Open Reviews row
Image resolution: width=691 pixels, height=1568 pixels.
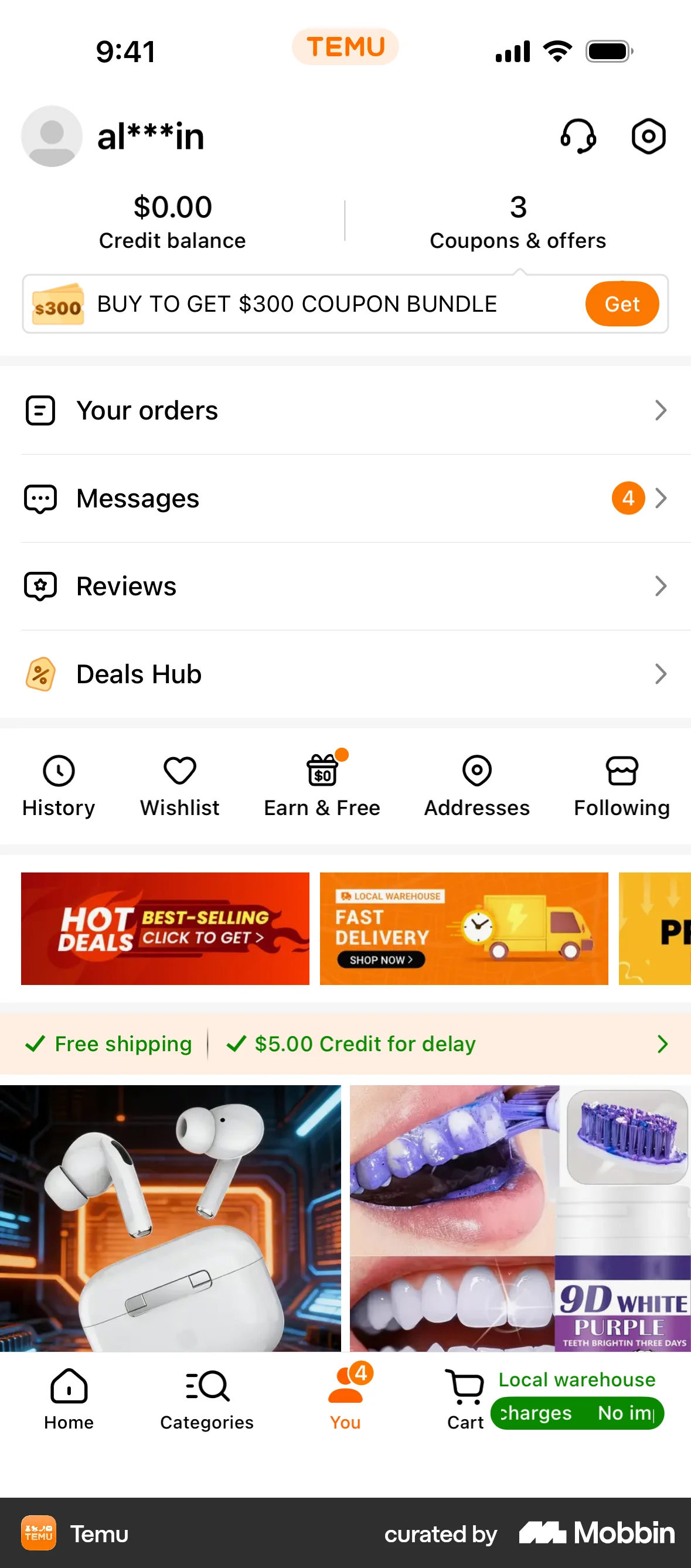pos(345,586)
